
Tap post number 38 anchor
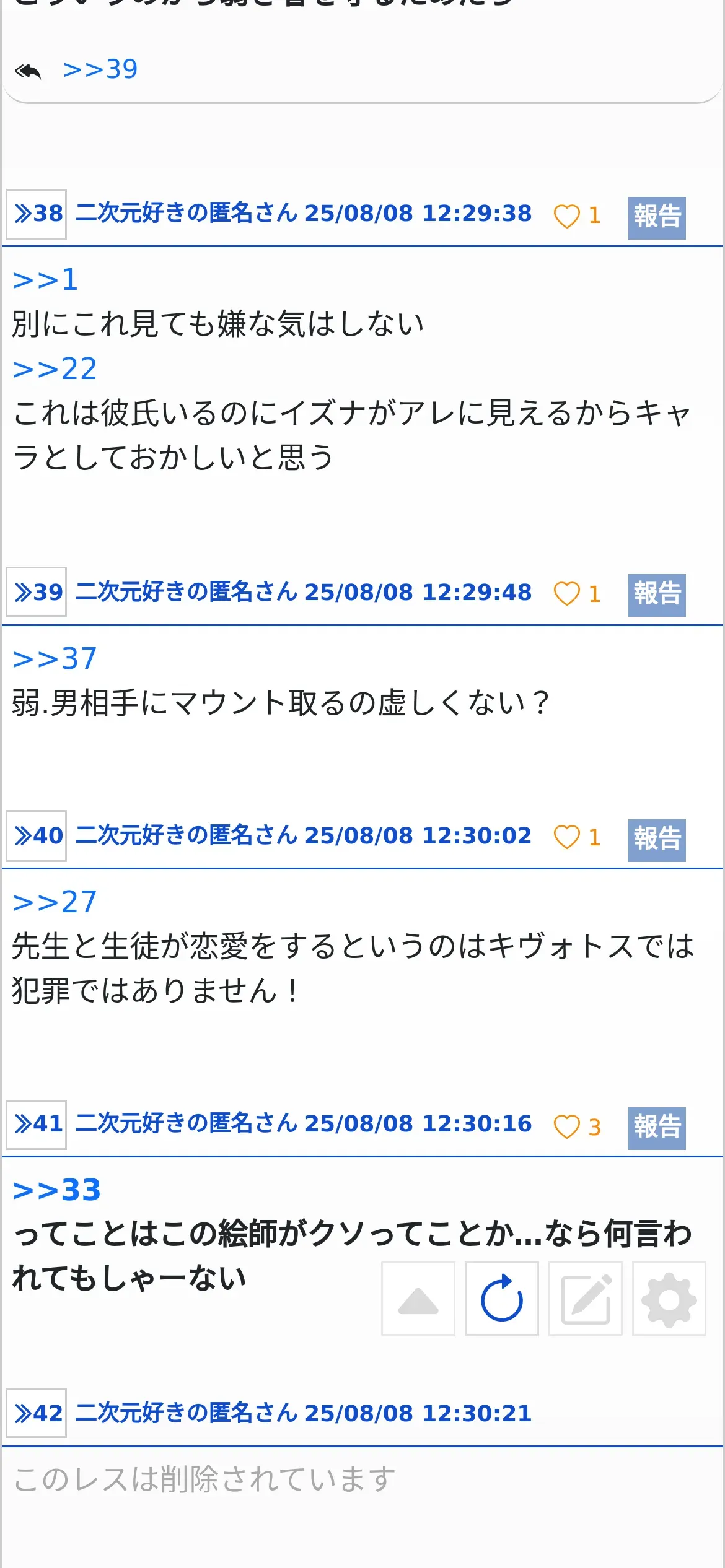coord(37,214)
